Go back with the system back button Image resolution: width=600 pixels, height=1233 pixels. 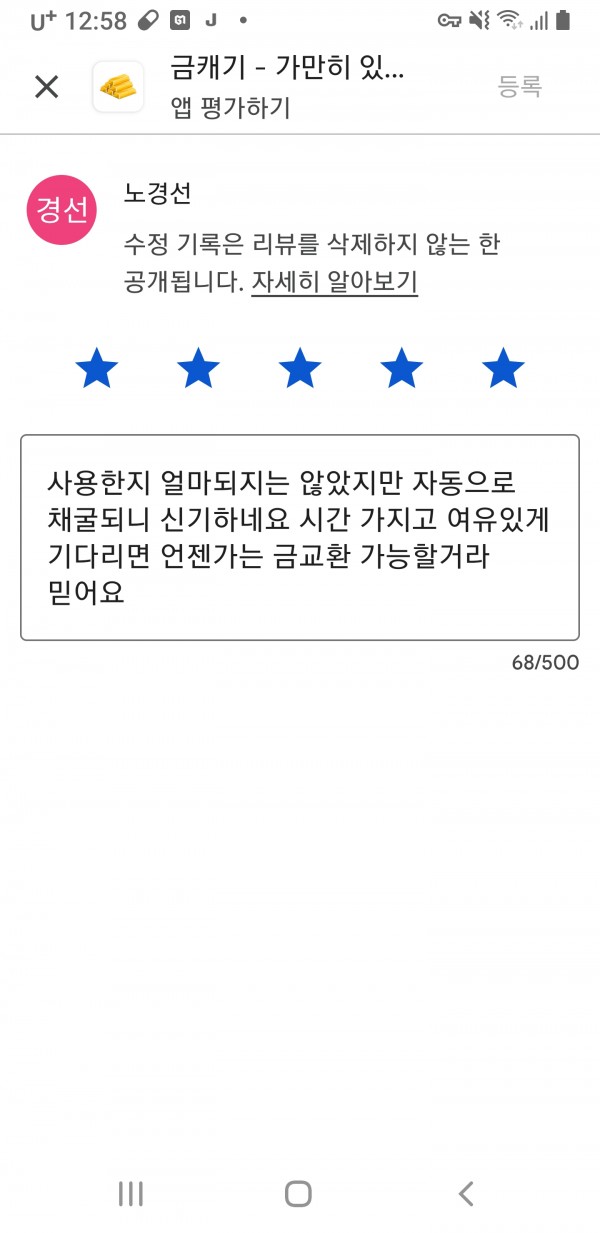point(465,1193)
